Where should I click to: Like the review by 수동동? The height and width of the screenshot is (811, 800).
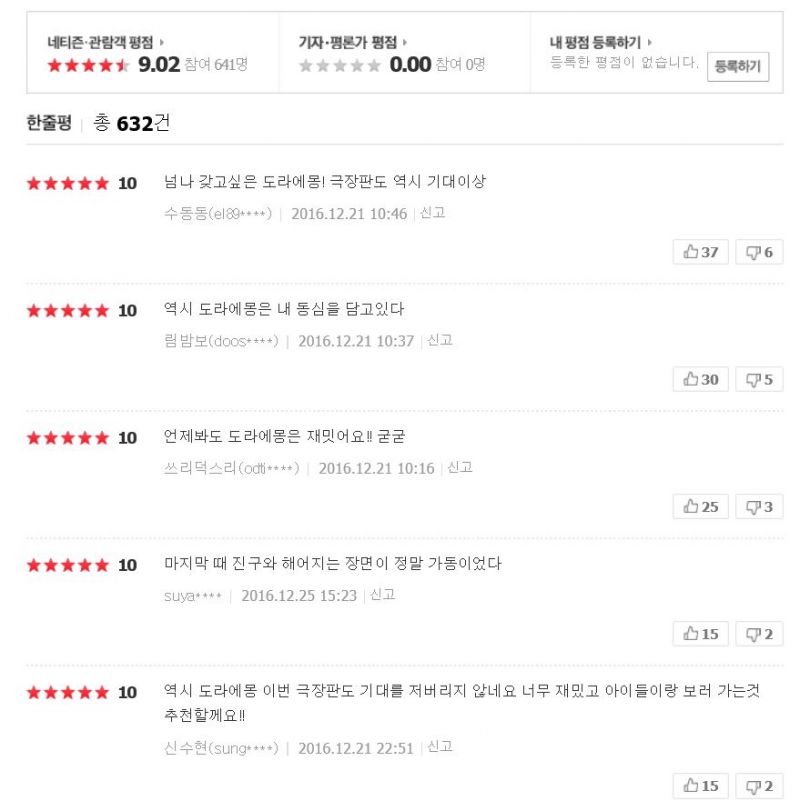click(701, 252)
